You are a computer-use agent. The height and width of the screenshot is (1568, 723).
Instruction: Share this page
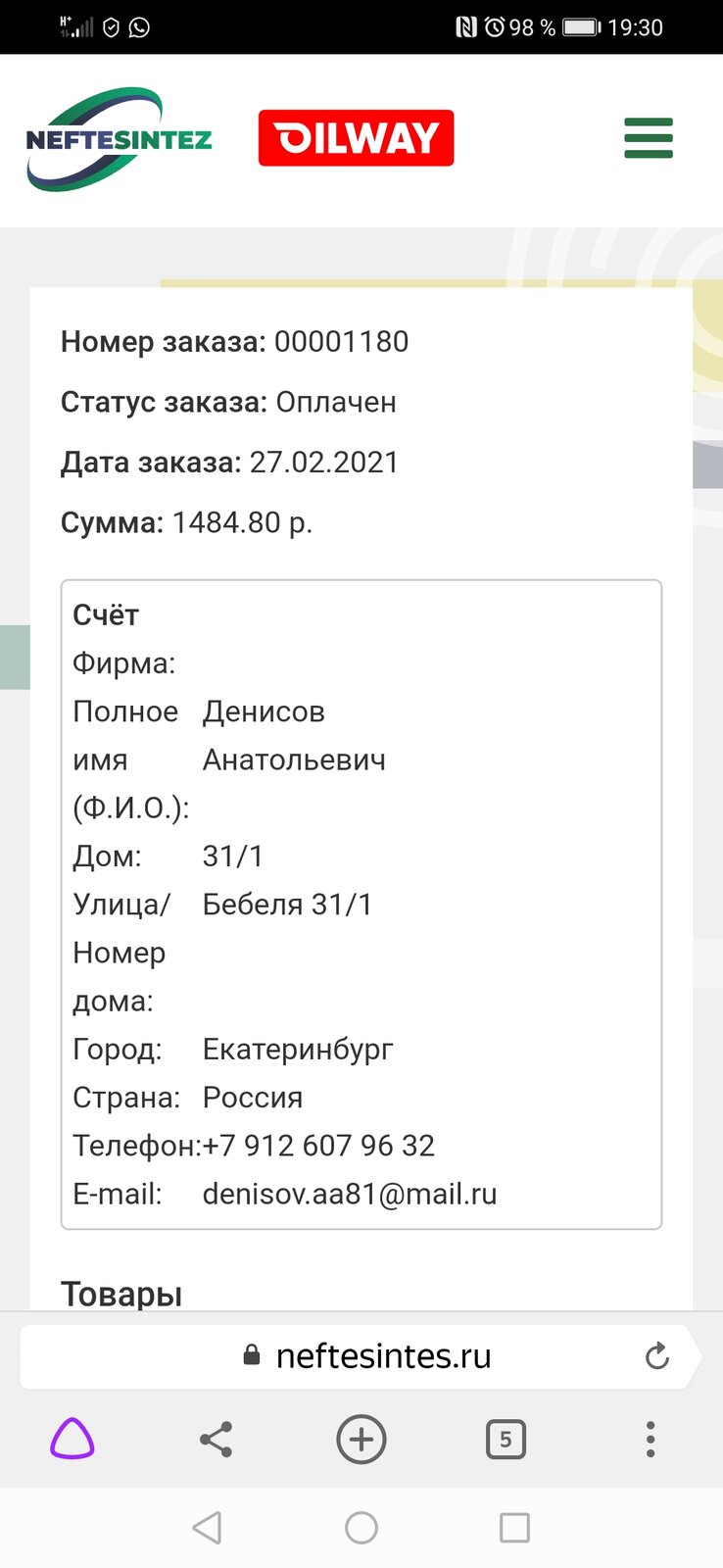tap(217, 1440)
